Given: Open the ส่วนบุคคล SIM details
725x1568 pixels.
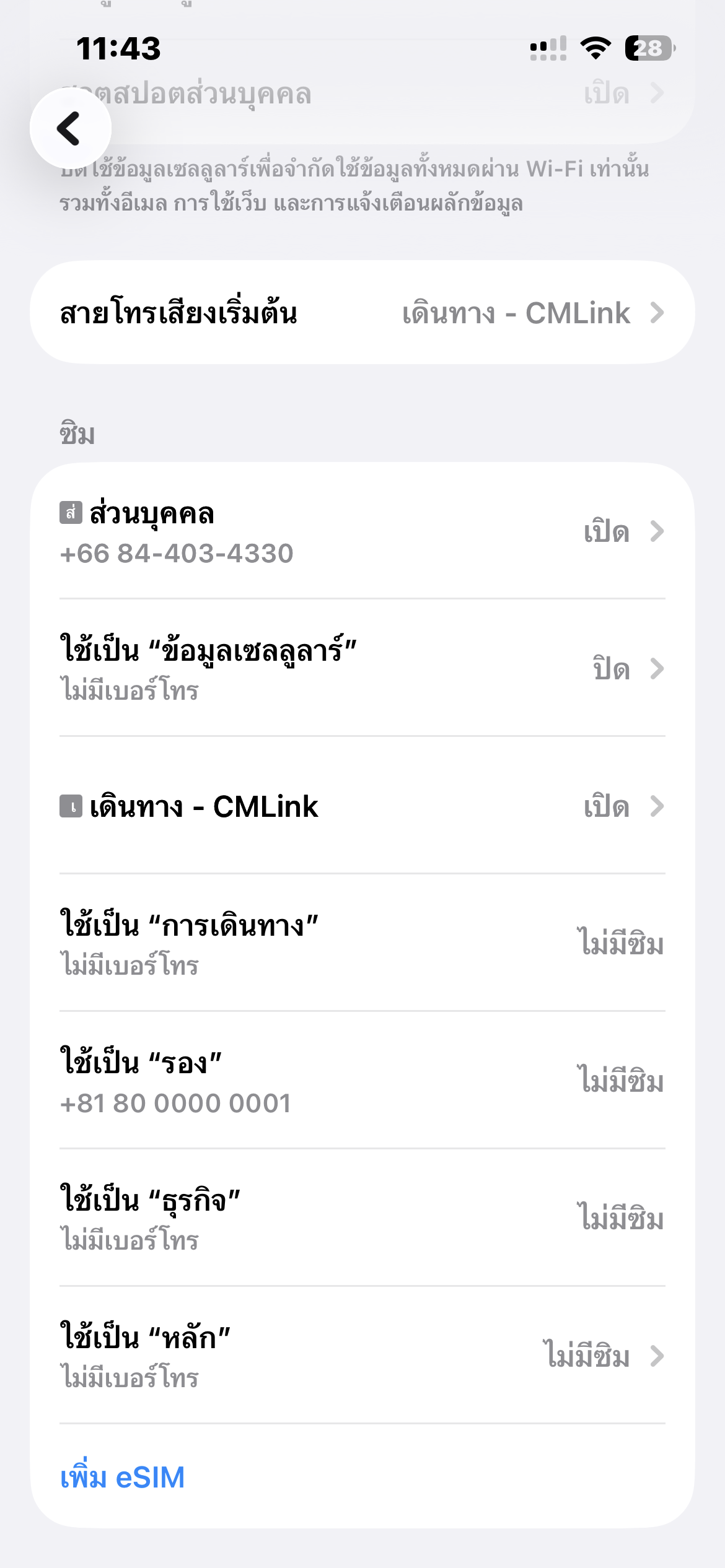Looking at the screenshot, I should tap(362, 532).
